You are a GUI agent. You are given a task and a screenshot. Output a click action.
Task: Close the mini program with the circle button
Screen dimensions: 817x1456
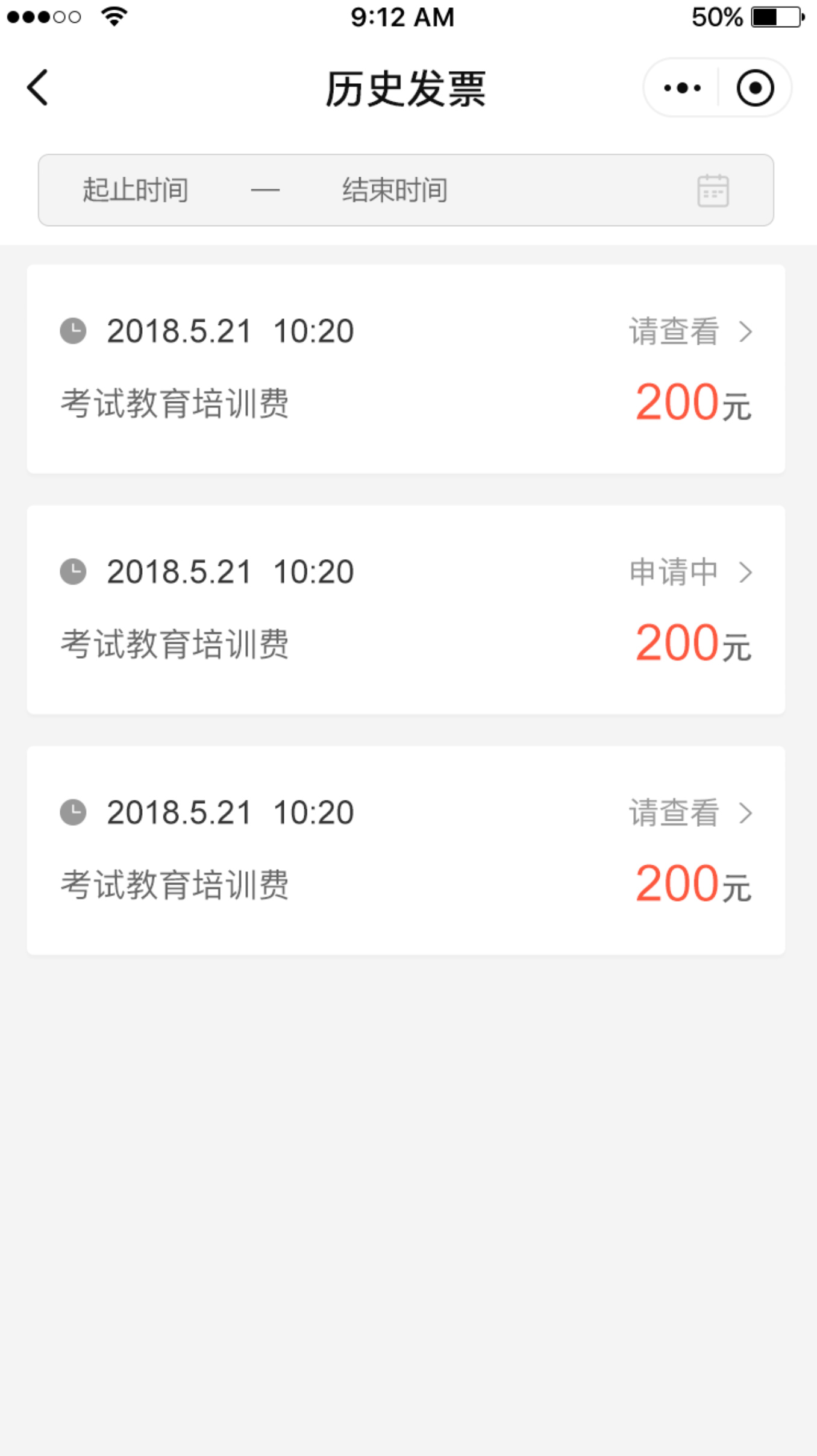click(x=754, y=88)
